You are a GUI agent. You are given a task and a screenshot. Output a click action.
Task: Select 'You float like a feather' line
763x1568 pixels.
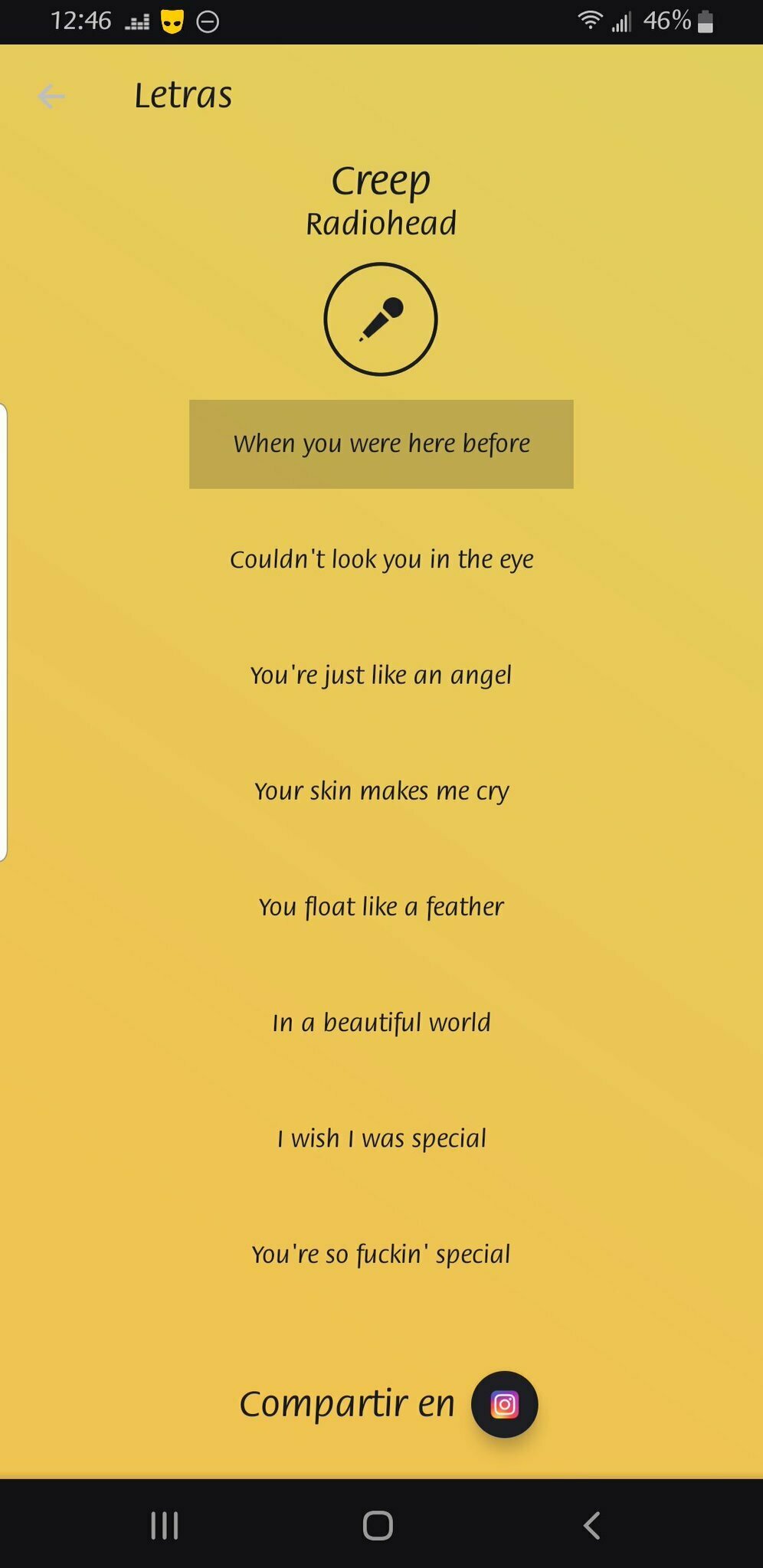381,906
